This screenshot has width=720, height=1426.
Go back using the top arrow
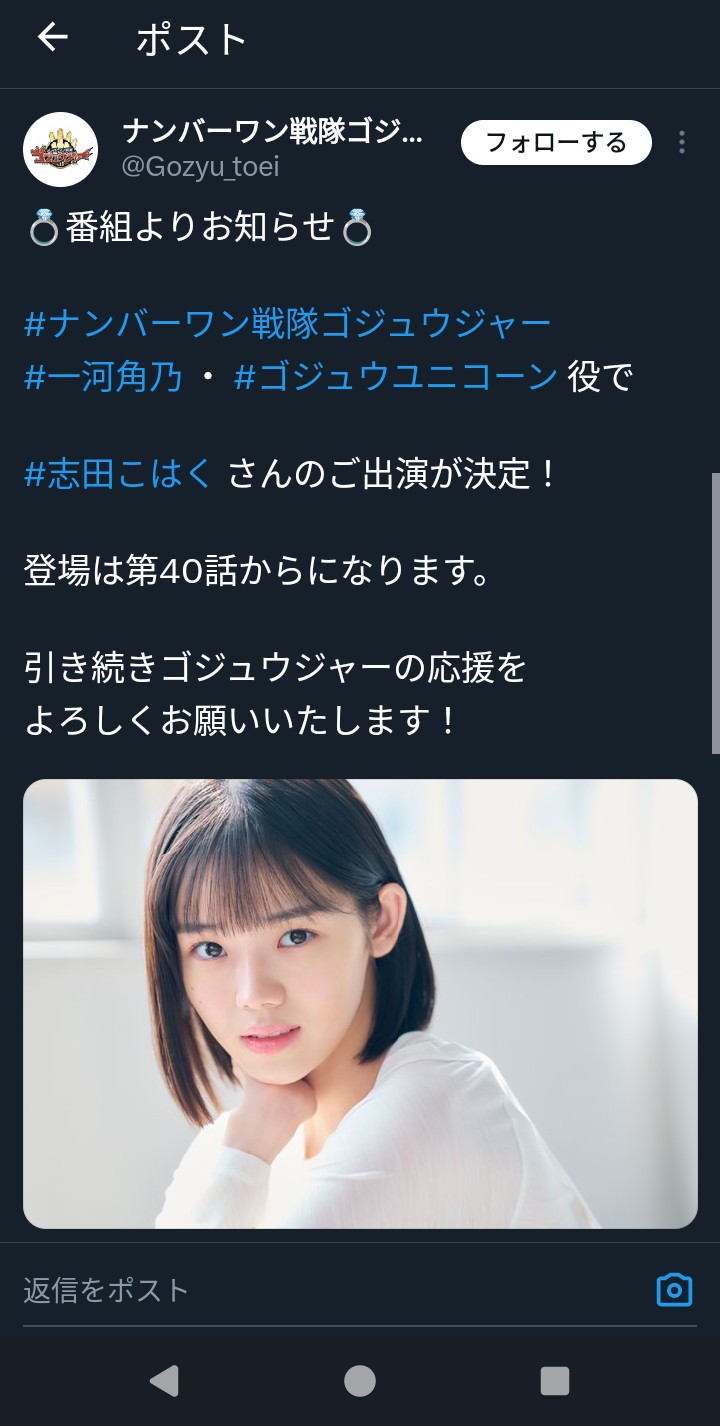(x=52, y=38)
